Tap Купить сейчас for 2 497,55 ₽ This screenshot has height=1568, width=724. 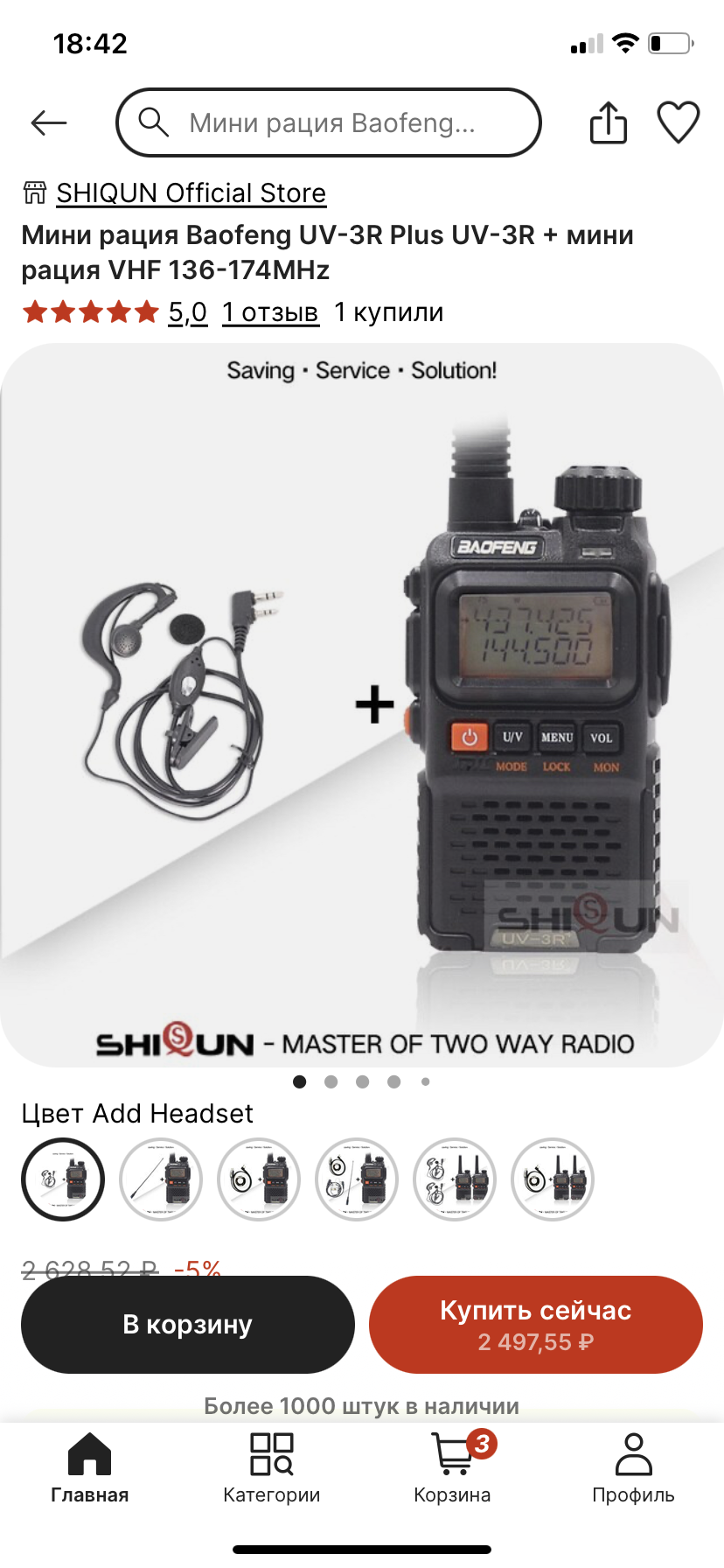pos(535,1324)
